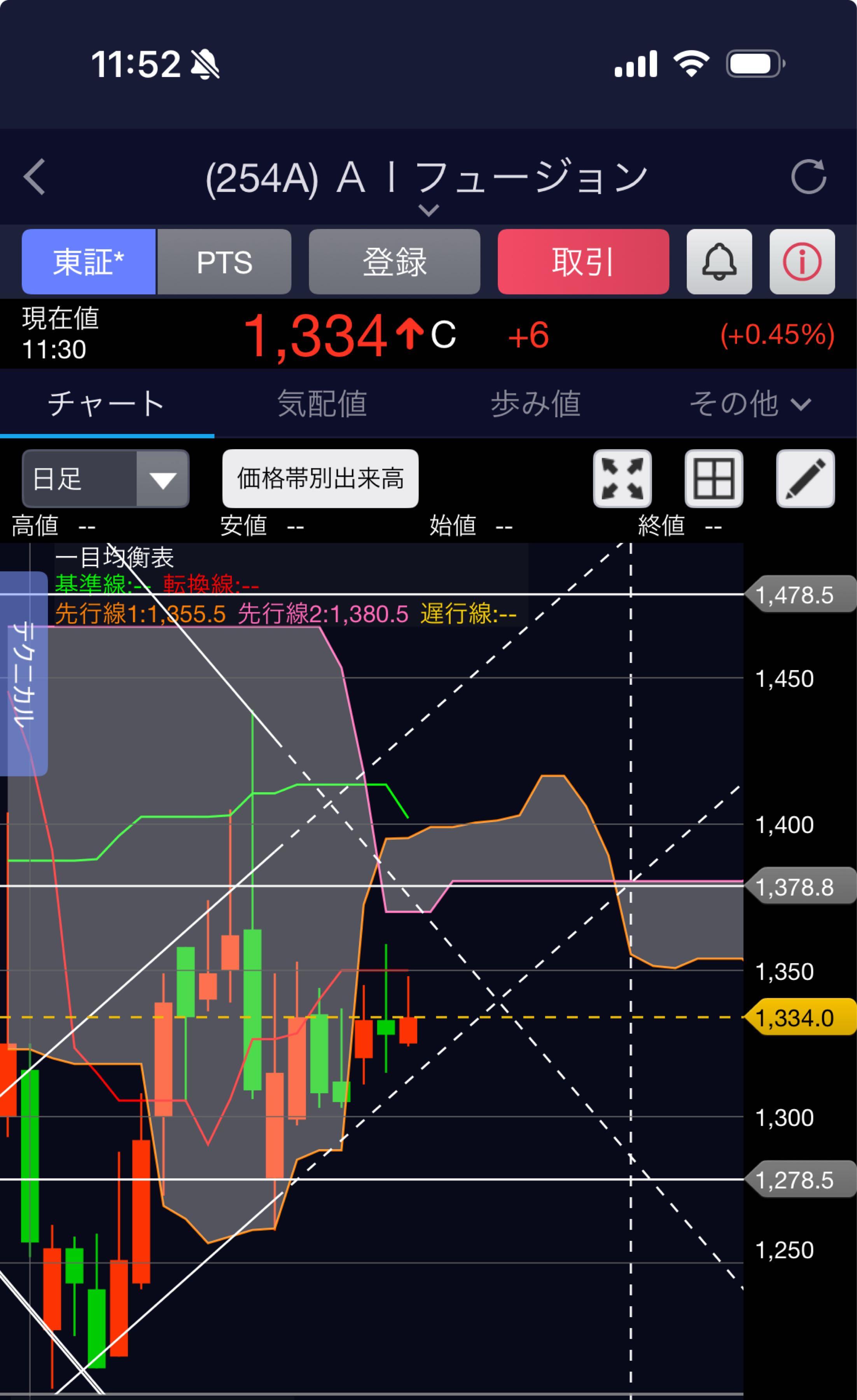The height and width of the screenshot is (1400, 857).
Task: Tap the 登録 register button
Action: coord(394,262)
